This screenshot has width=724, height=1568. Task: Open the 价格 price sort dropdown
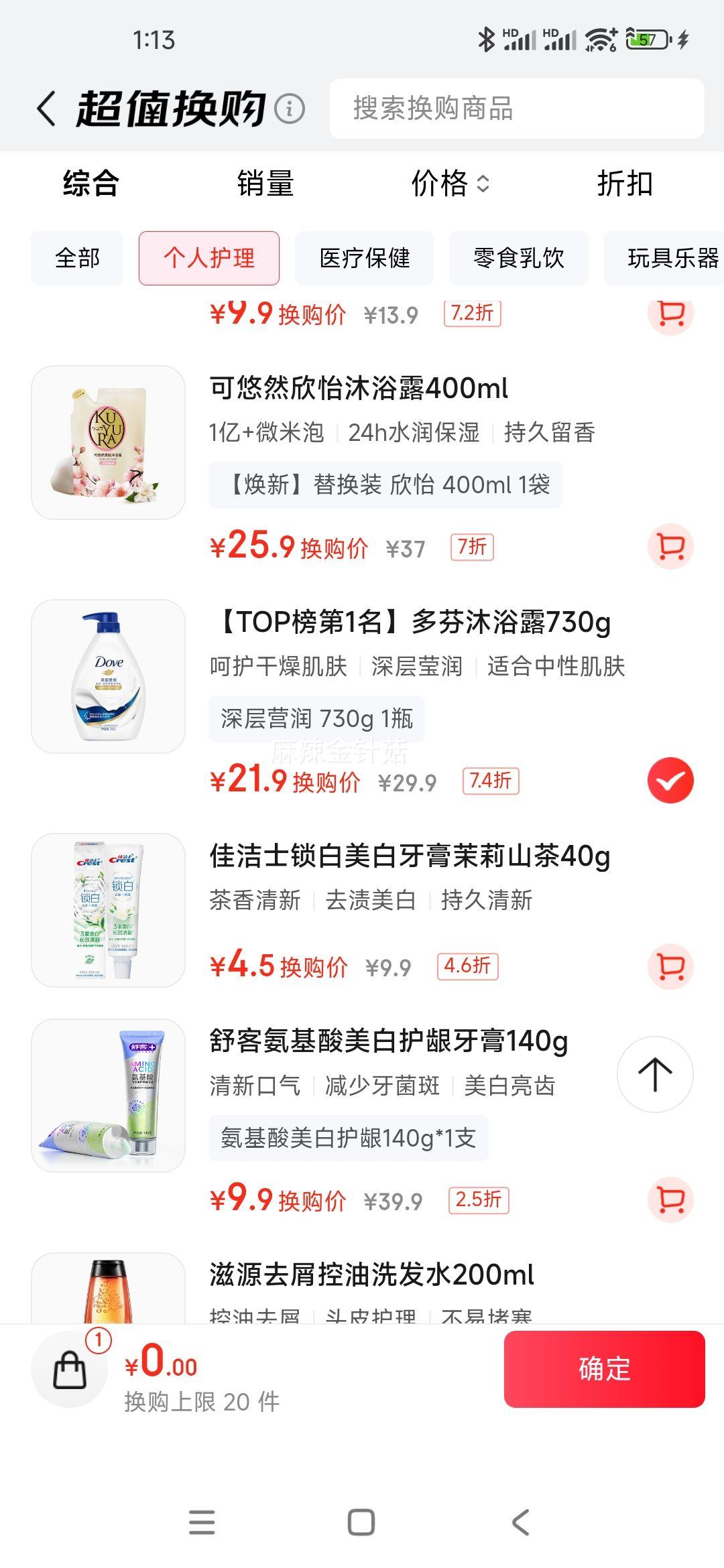(x=450, y=186)
